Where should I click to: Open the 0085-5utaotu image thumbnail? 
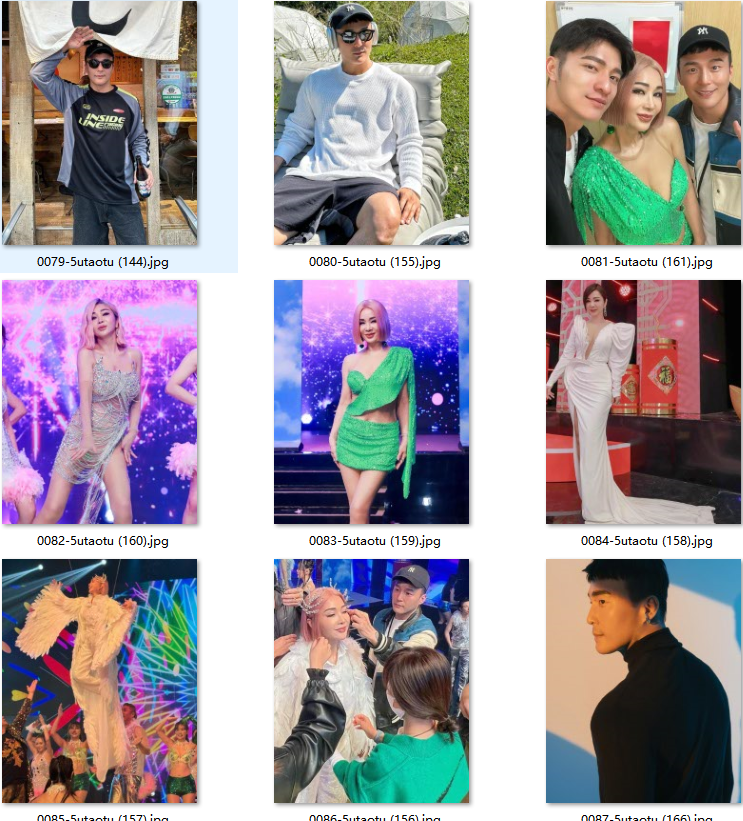[100, 681]
